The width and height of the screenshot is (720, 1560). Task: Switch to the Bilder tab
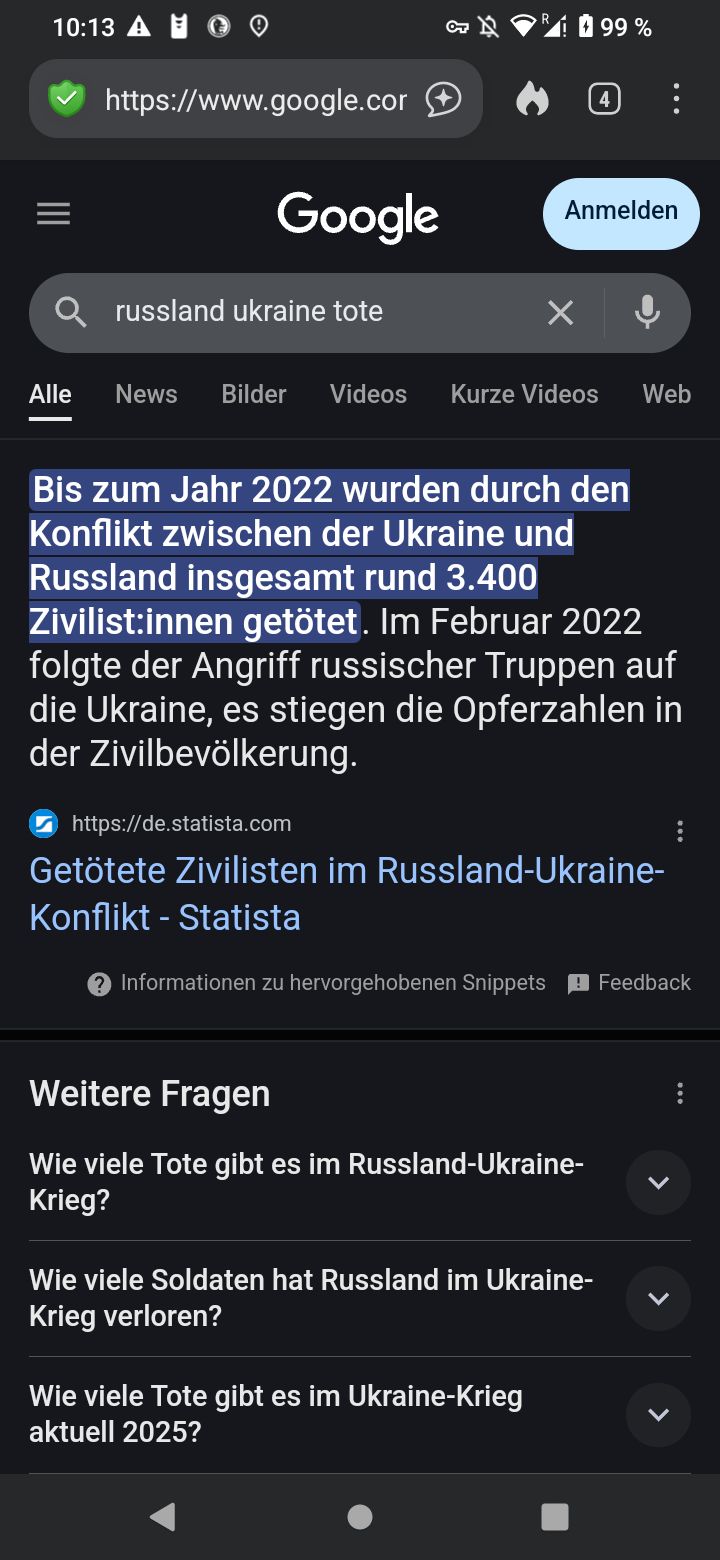coord(254,394)
